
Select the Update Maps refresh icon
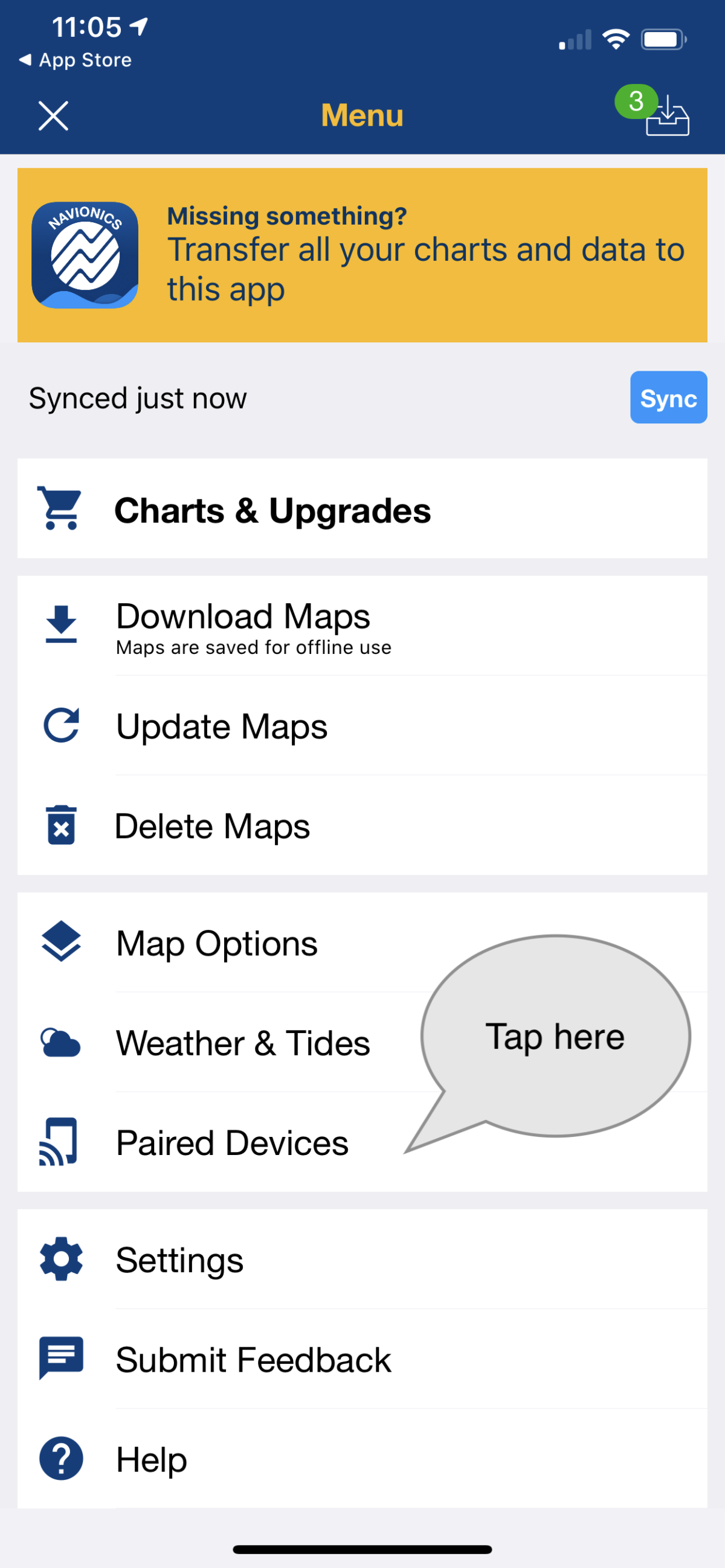[61, 726]
